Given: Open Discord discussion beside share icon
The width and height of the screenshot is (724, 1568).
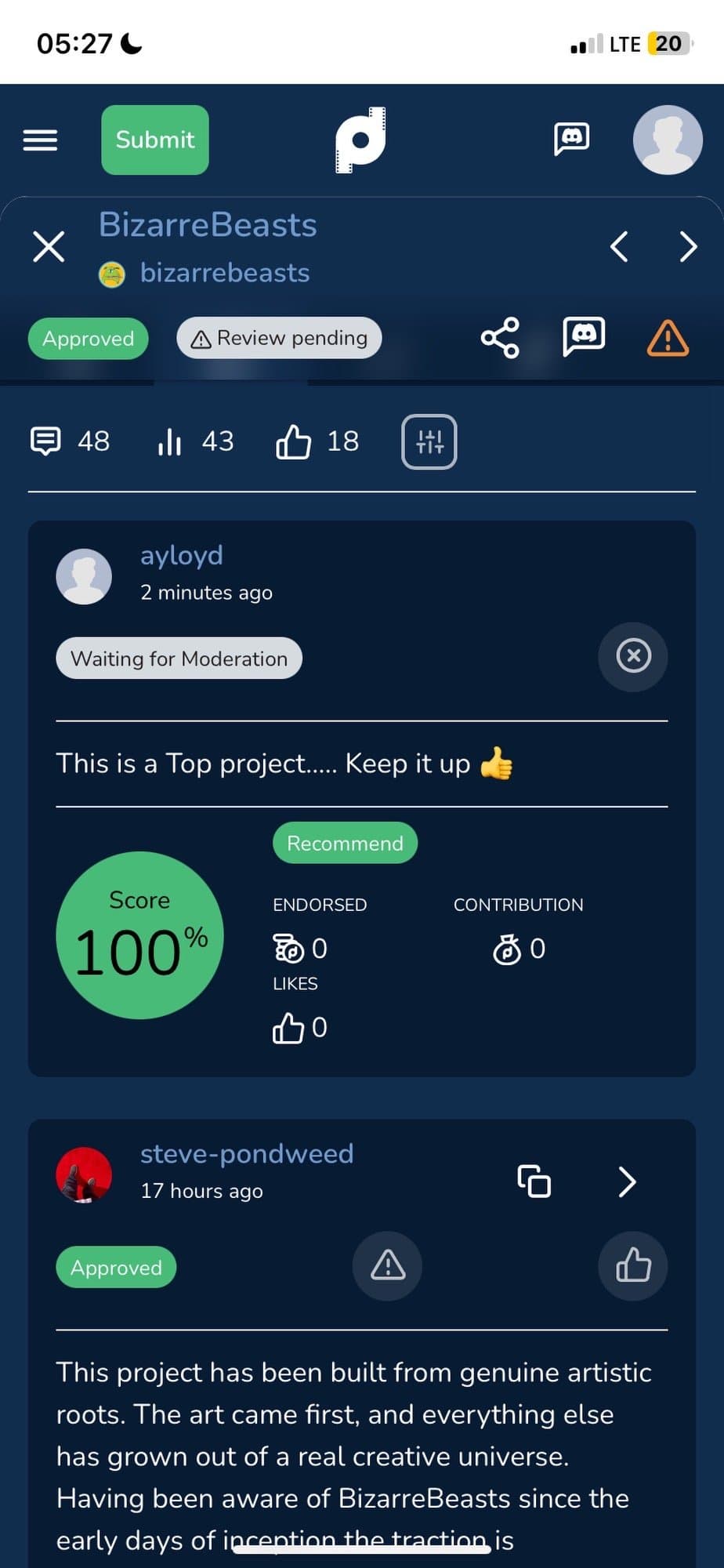Looking at the screenshot, I should point(584,337).
